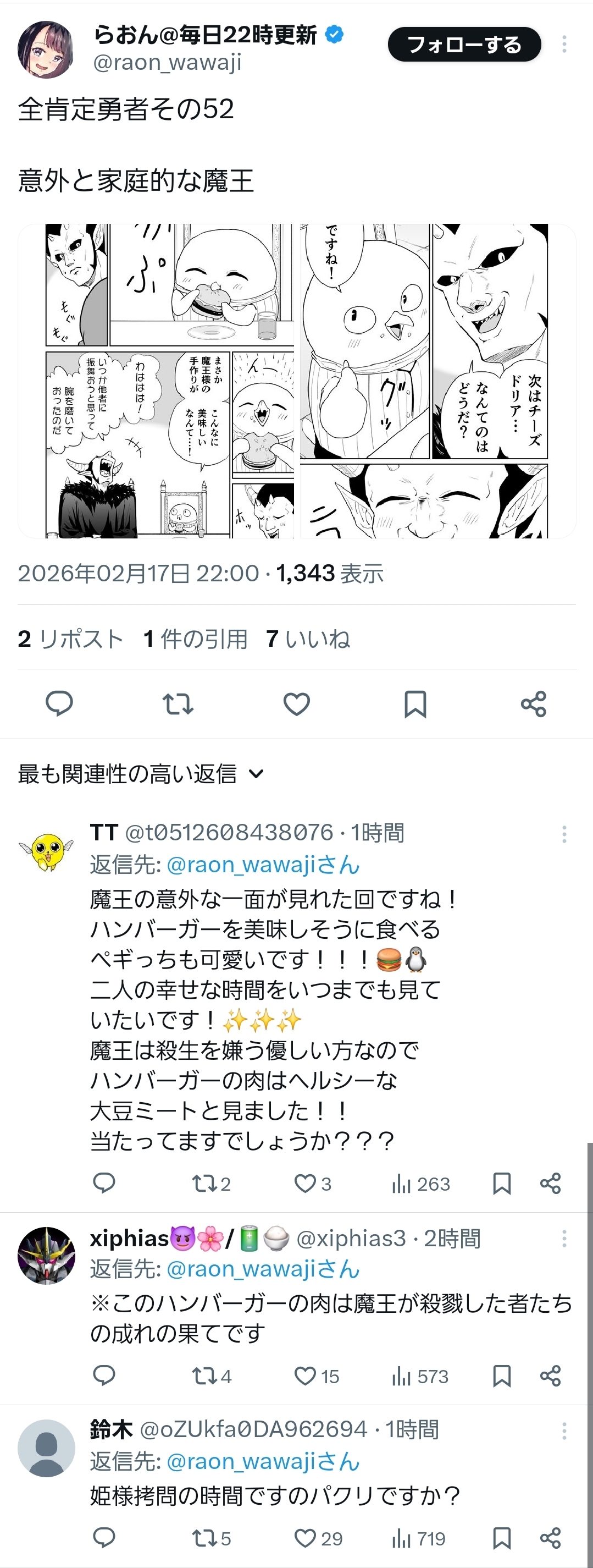593x1568 pixels.
Task: Like らおん's main post
Action: [x=297, y=703]
